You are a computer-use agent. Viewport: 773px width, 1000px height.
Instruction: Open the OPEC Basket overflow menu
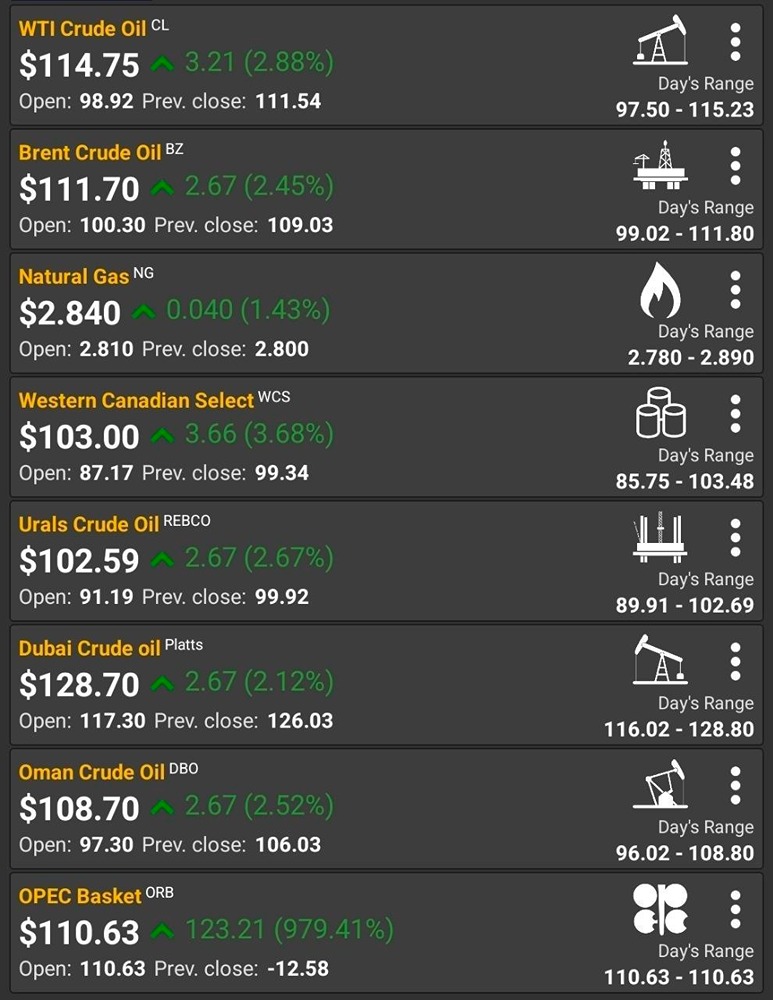click(x=735, y=910)
